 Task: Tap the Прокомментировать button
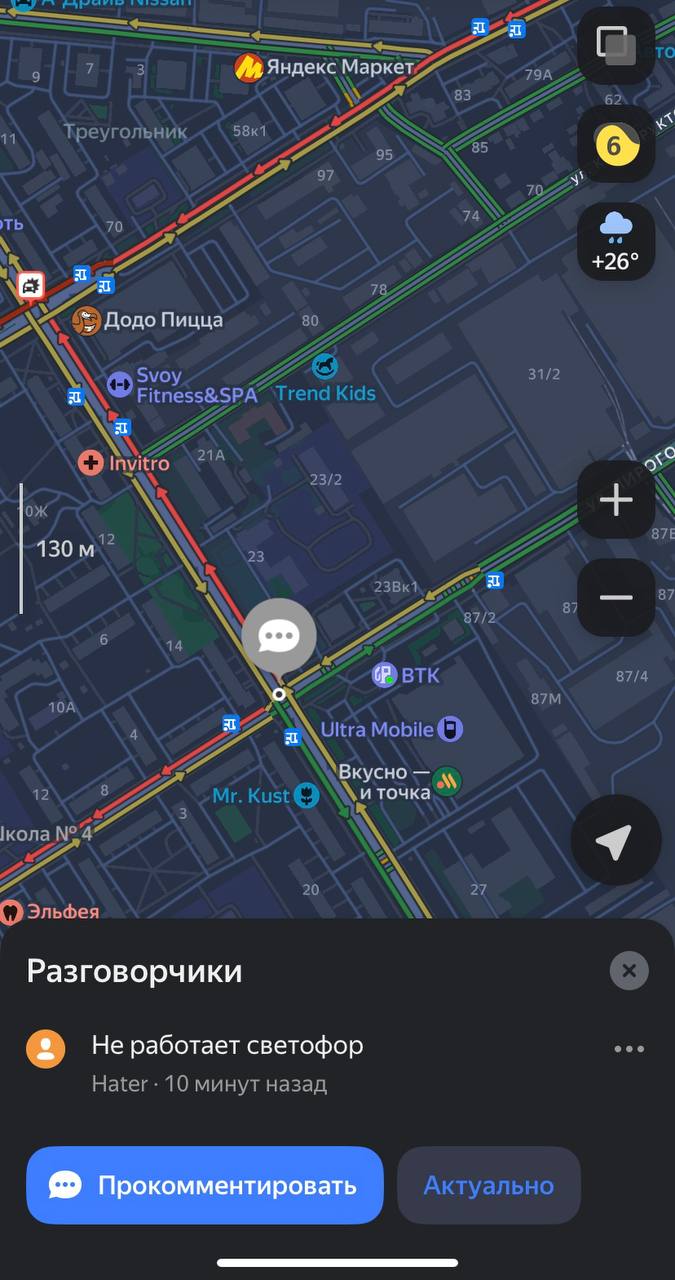(x=205, y=1185)
